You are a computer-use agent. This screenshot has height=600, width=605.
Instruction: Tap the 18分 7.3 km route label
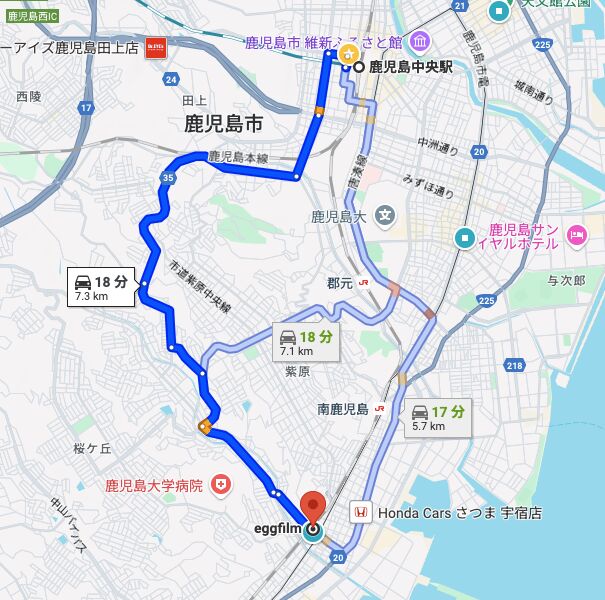[x=100, y=288]
